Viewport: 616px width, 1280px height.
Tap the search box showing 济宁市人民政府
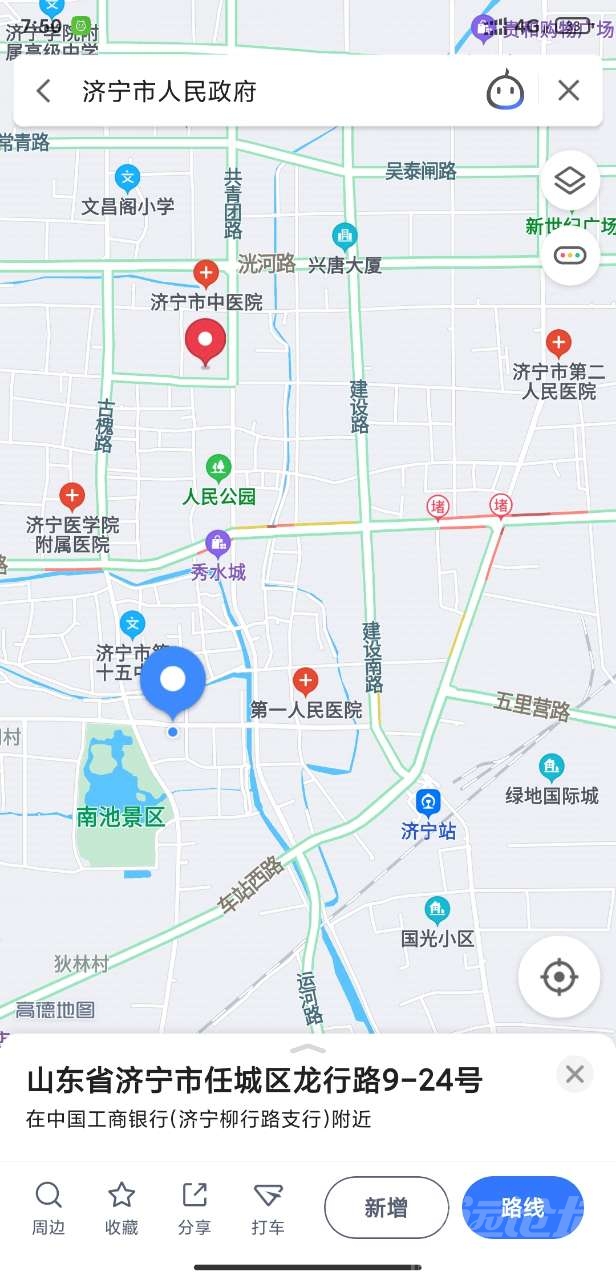click(x=260, y=91)
